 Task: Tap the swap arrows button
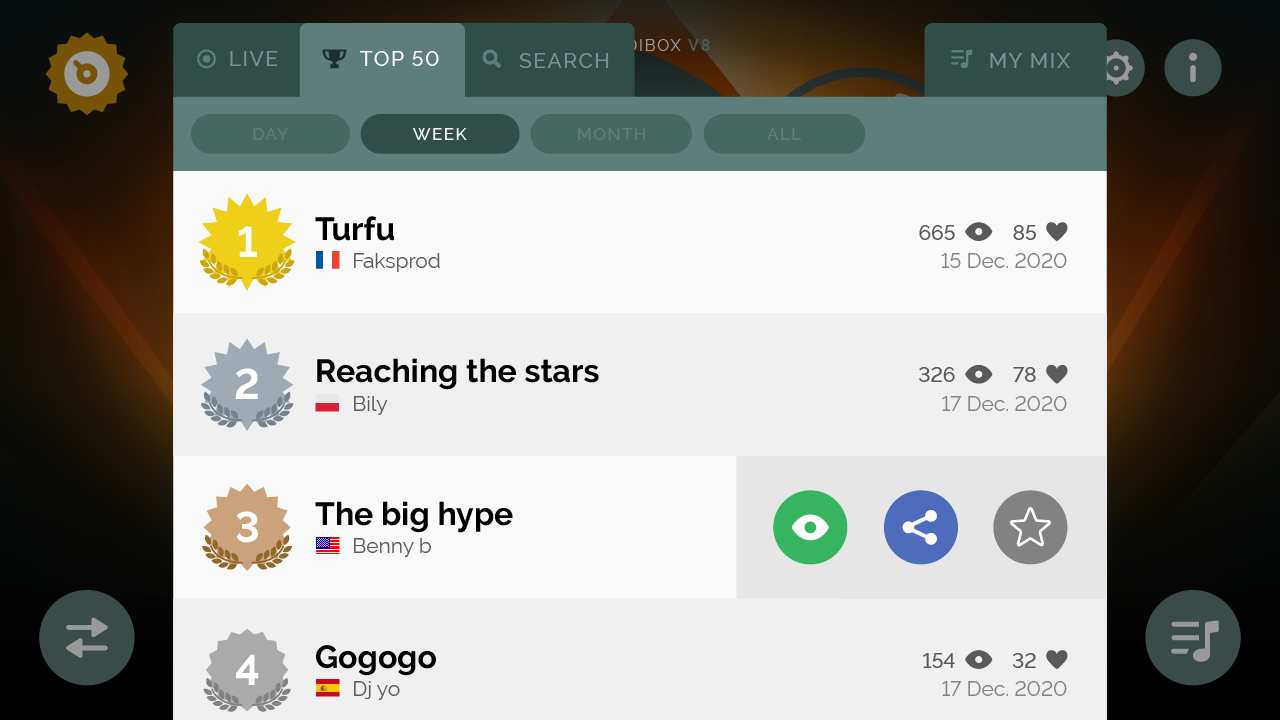(x=87, y=637)
